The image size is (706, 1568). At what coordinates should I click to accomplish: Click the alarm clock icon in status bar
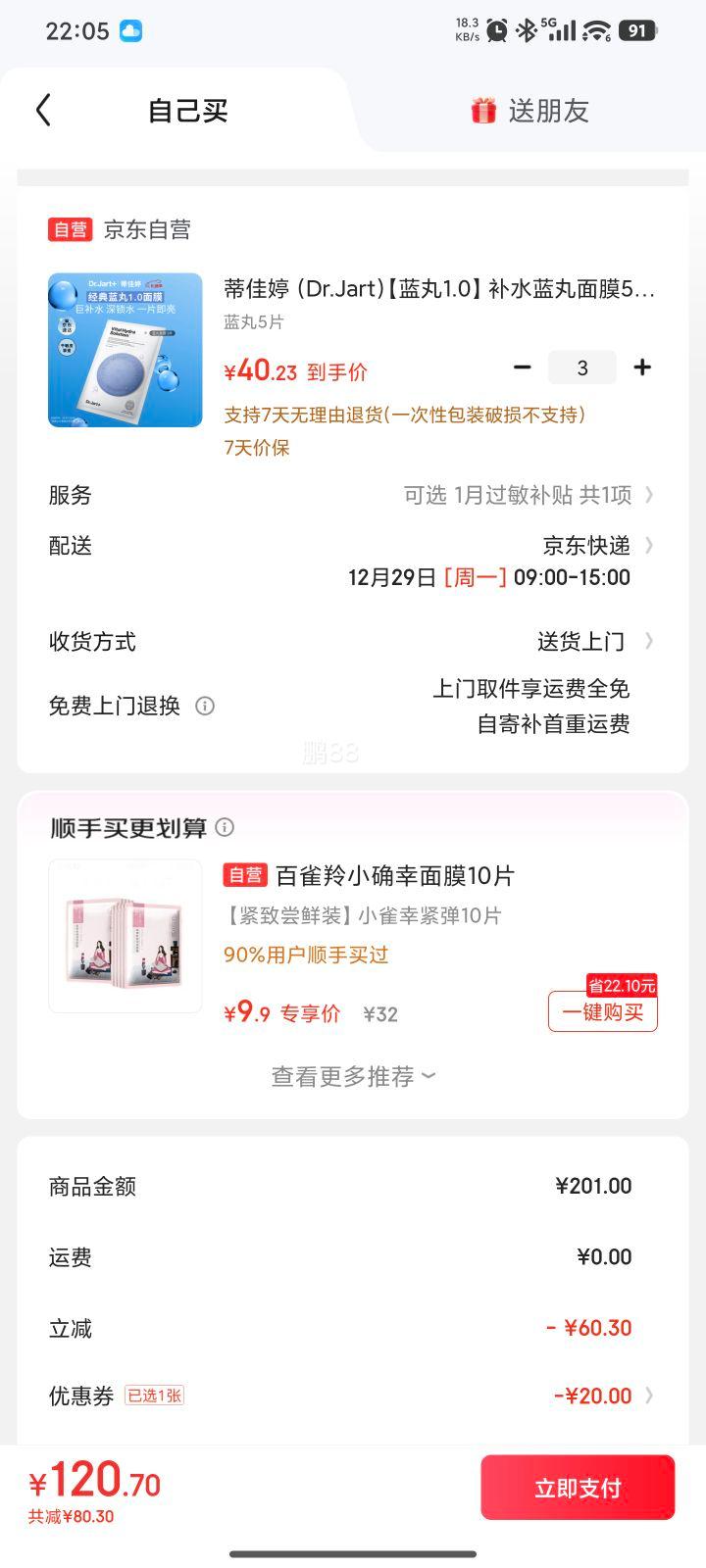499,29
